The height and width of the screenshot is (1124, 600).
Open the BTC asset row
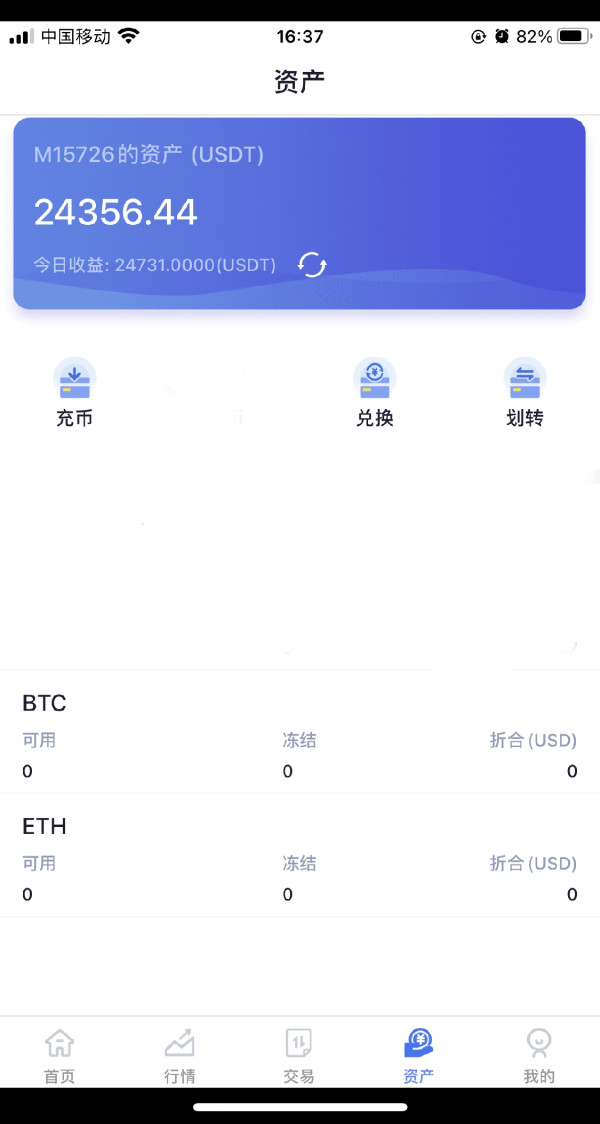(x=300, y=732)
